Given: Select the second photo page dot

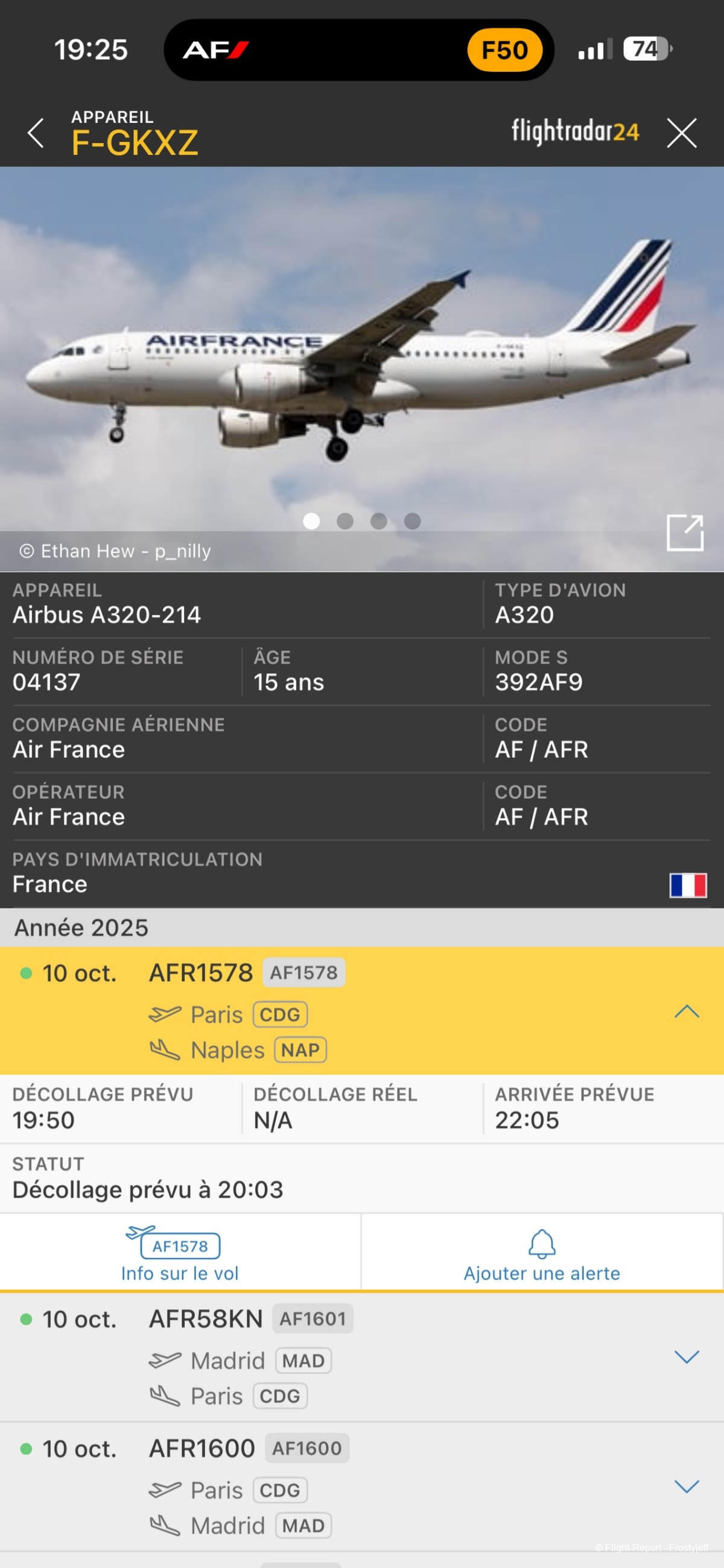Looking at the screenshot, I should [345, 521].
